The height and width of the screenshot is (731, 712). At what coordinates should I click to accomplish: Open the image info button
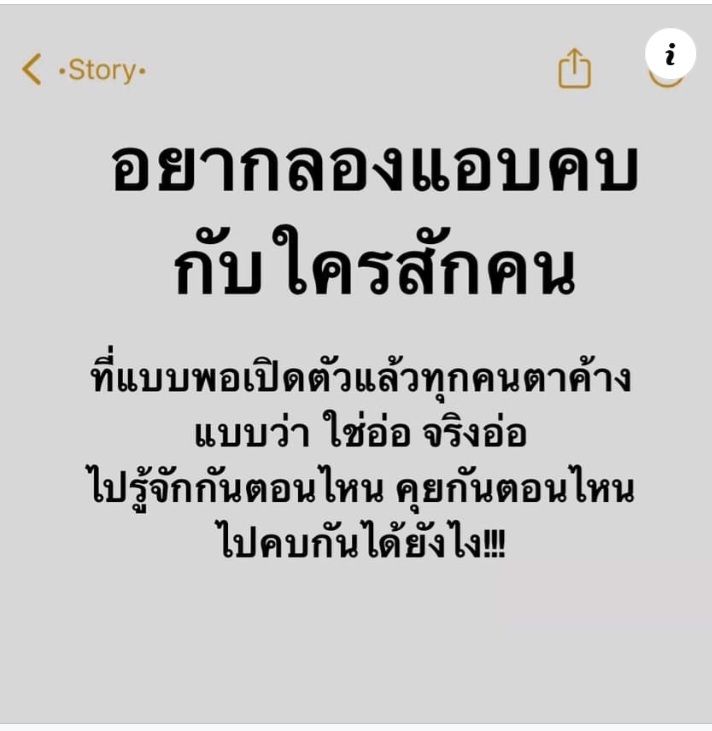pyautogui.click(x=670, y=55)
